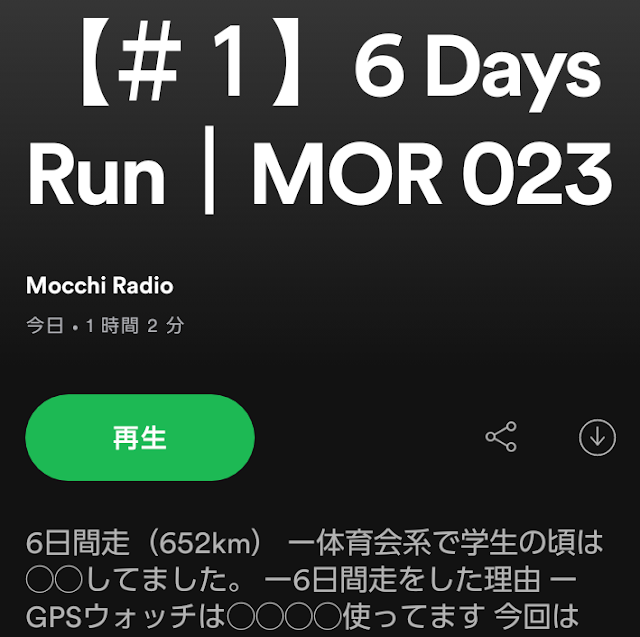This screenshot has height=637, width=640.
Task: Play the episode with the green 再生 button
Action: click(140, 438)
